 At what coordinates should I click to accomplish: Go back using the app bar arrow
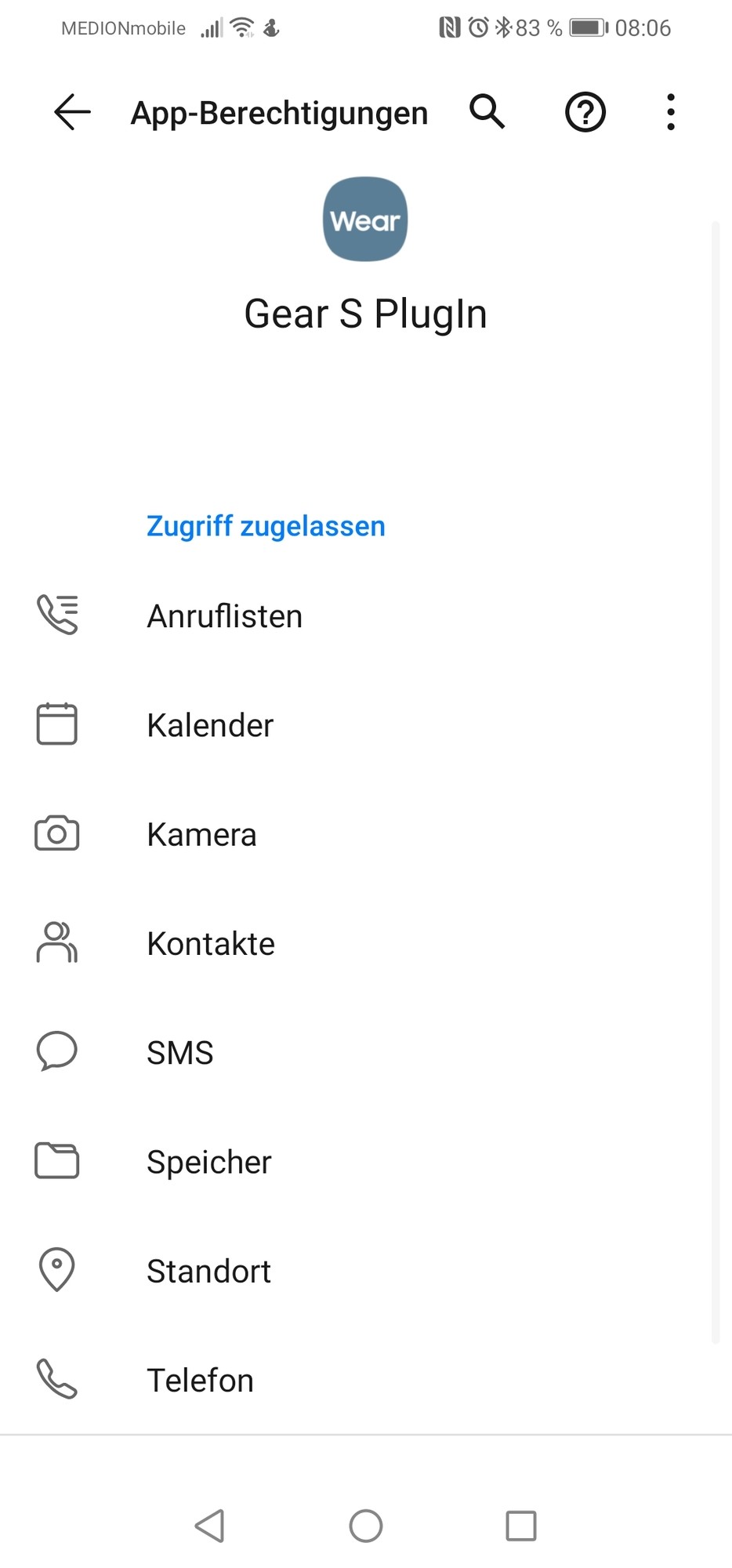[72, 112]
